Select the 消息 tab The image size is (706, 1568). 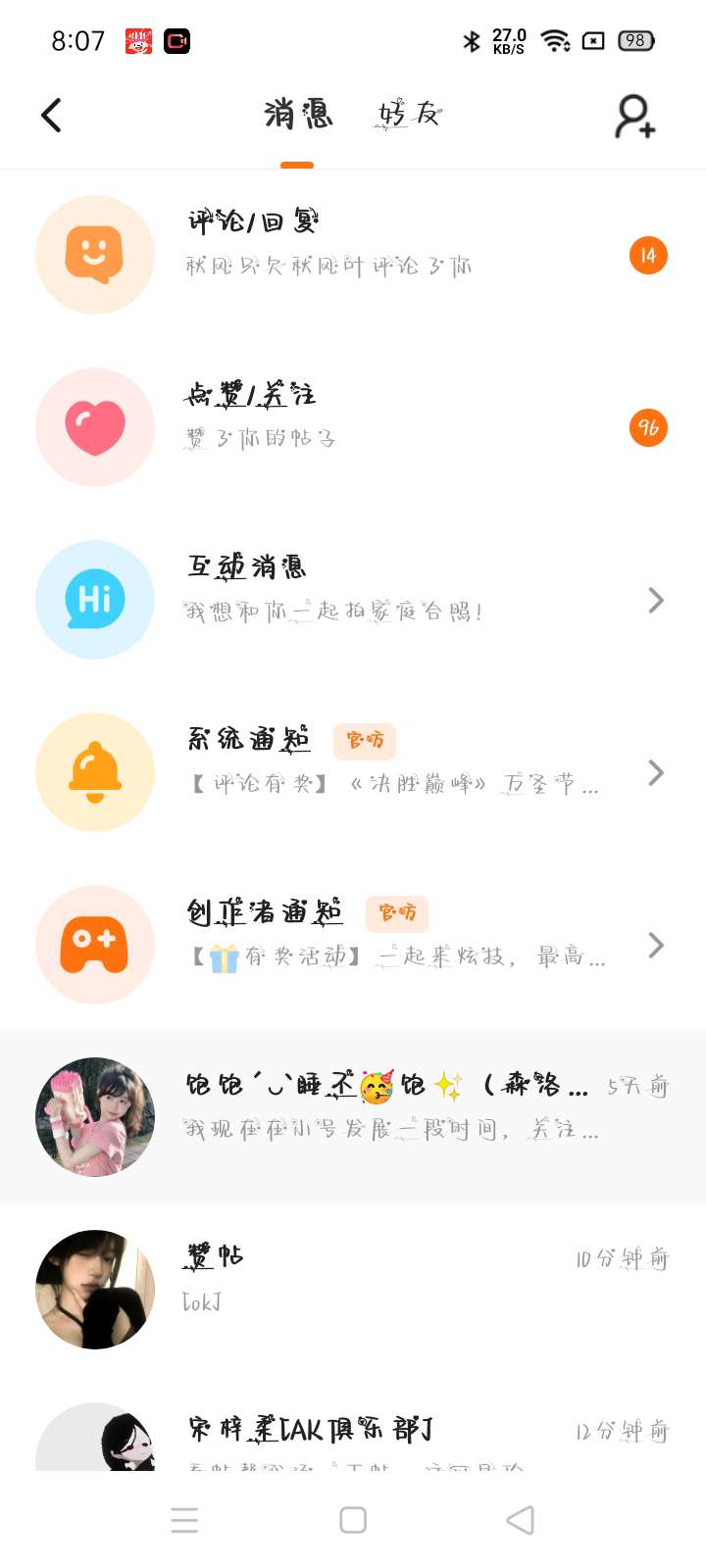[x=298, y=115]
